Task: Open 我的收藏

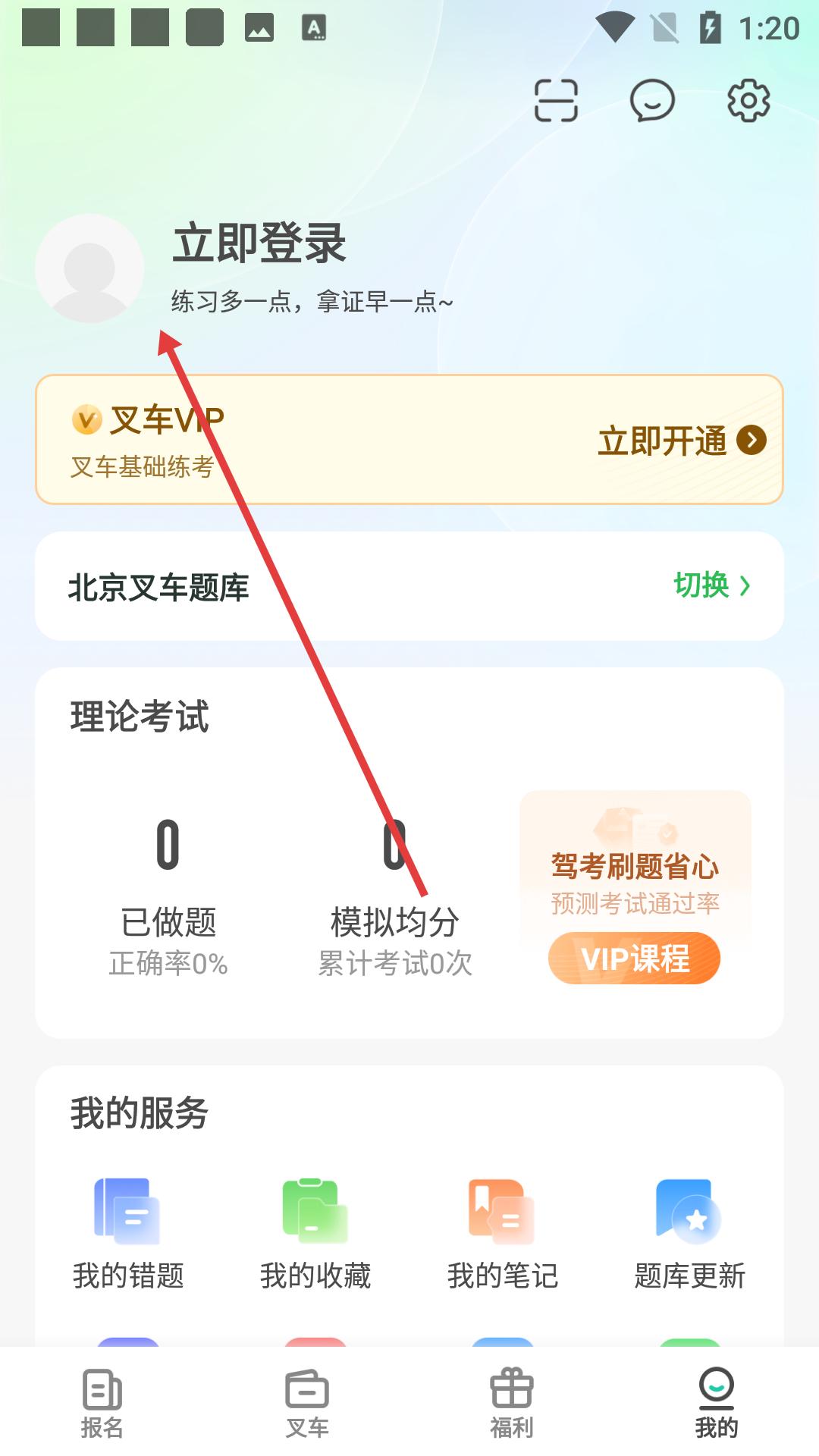Action: (315, 1235)
